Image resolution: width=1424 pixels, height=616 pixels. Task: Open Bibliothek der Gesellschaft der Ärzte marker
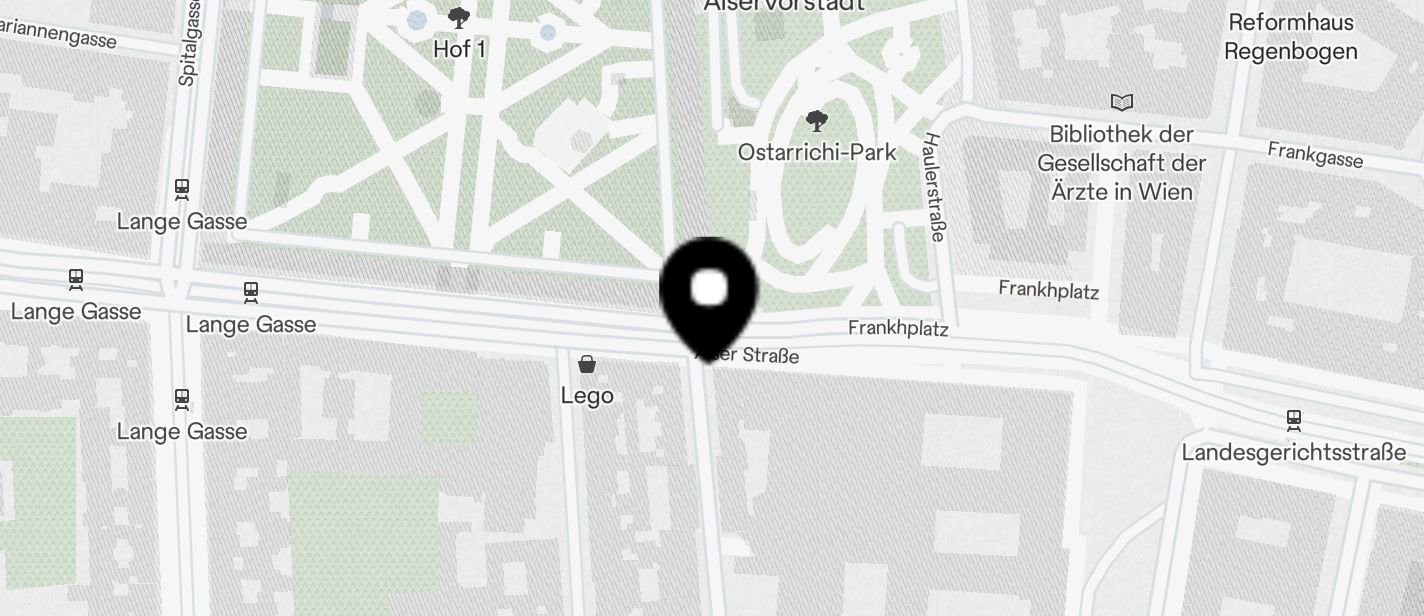(1122, 102)
